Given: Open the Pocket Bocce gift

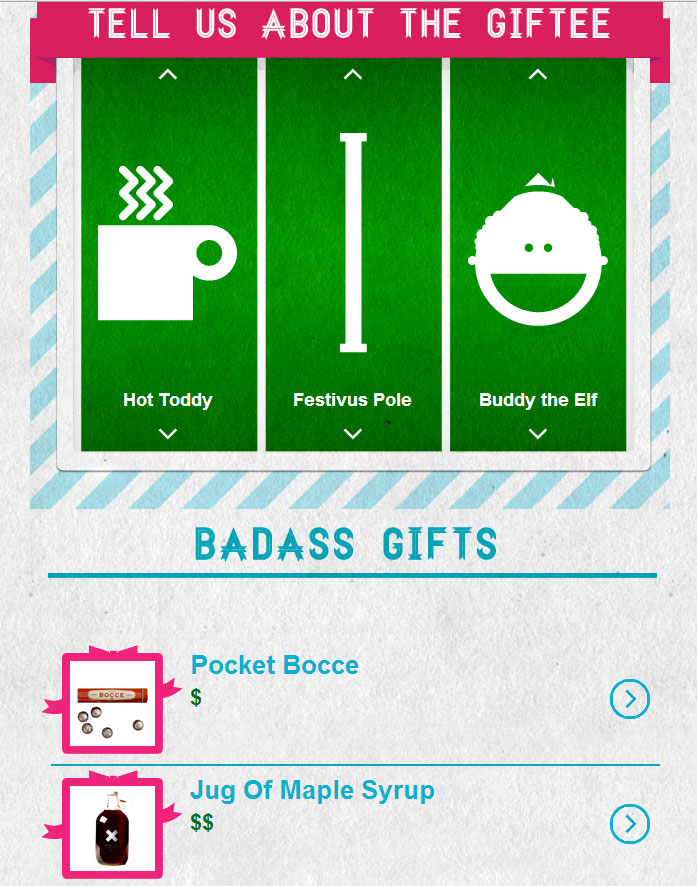Looking at the screenshot, I should [274, 665].
